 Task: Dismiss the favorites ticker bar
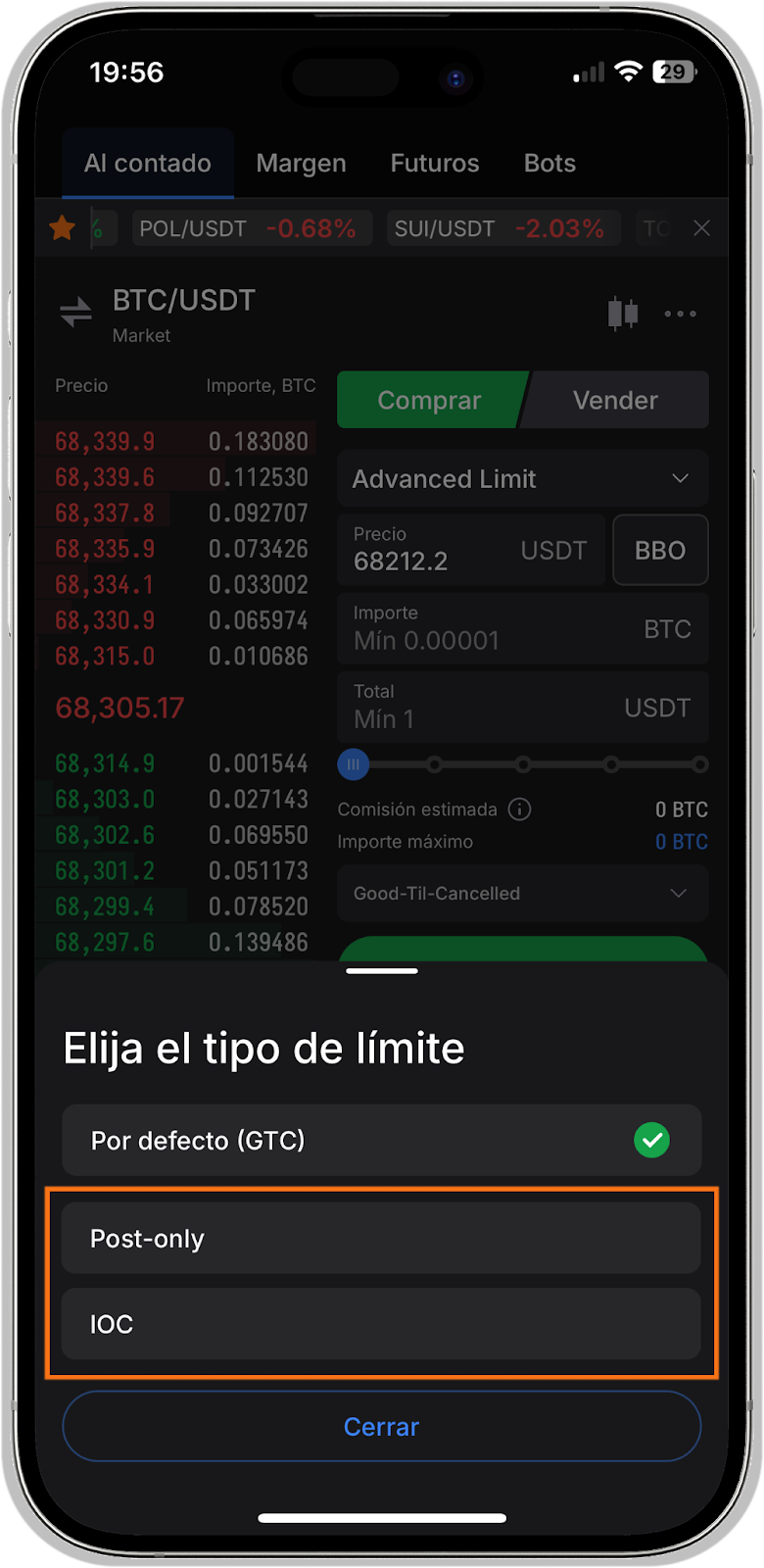[701, 228]
